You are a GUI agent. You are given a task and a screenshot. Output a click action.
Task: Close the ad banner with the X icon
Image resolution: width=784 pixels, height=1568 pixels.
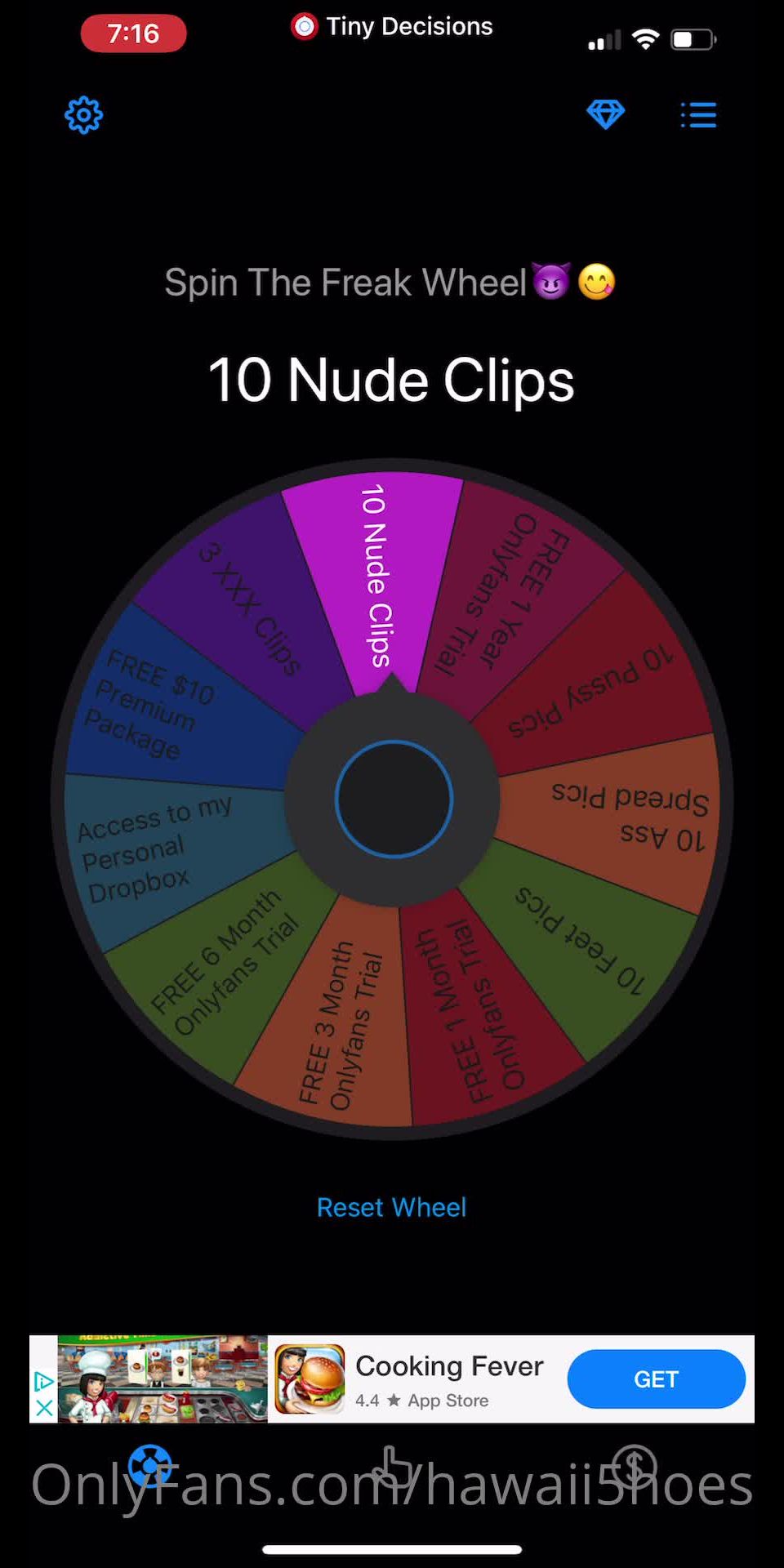(x=44, y=1408)
